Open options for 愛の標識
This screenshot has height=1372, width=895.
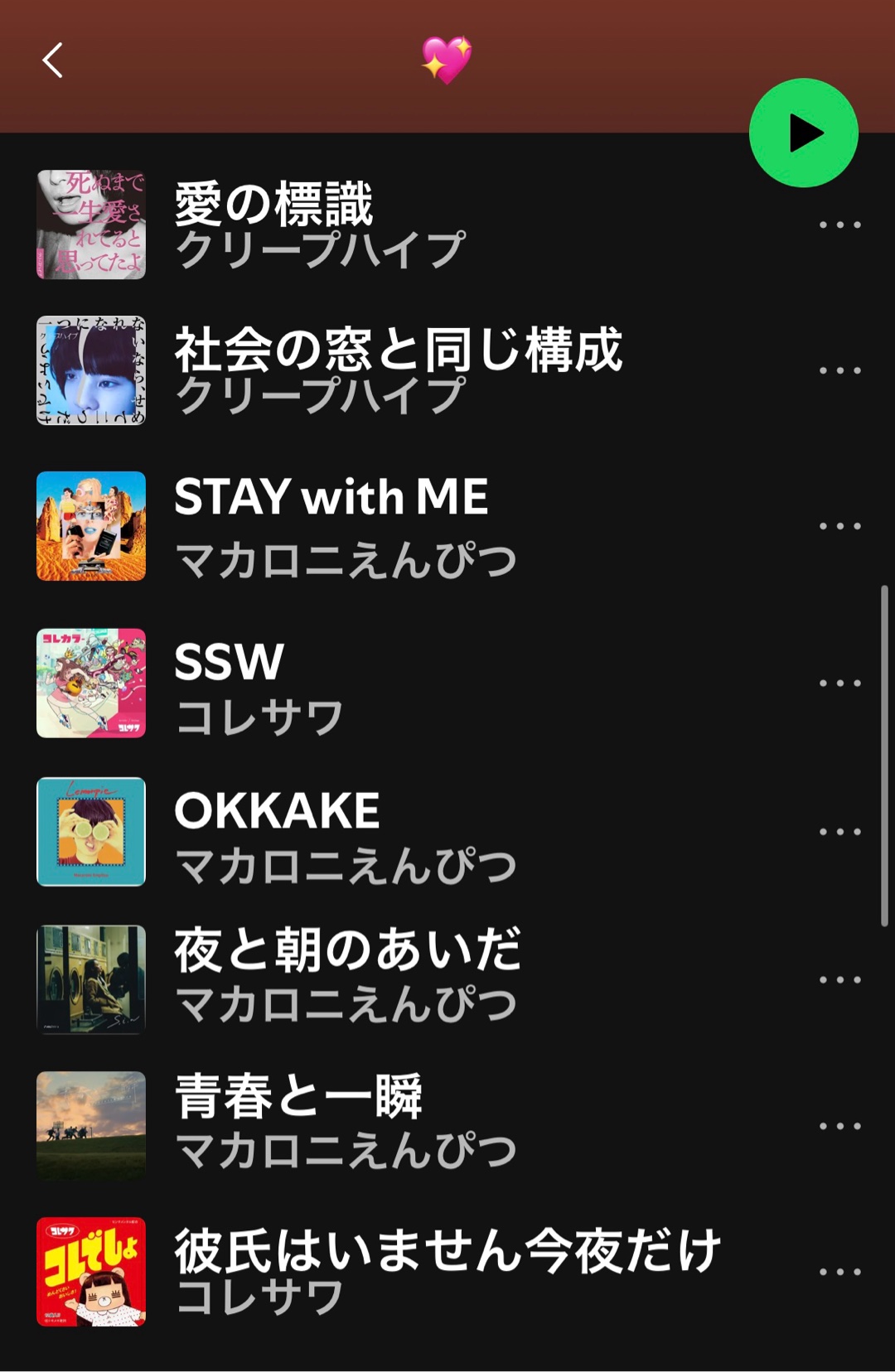839,225
